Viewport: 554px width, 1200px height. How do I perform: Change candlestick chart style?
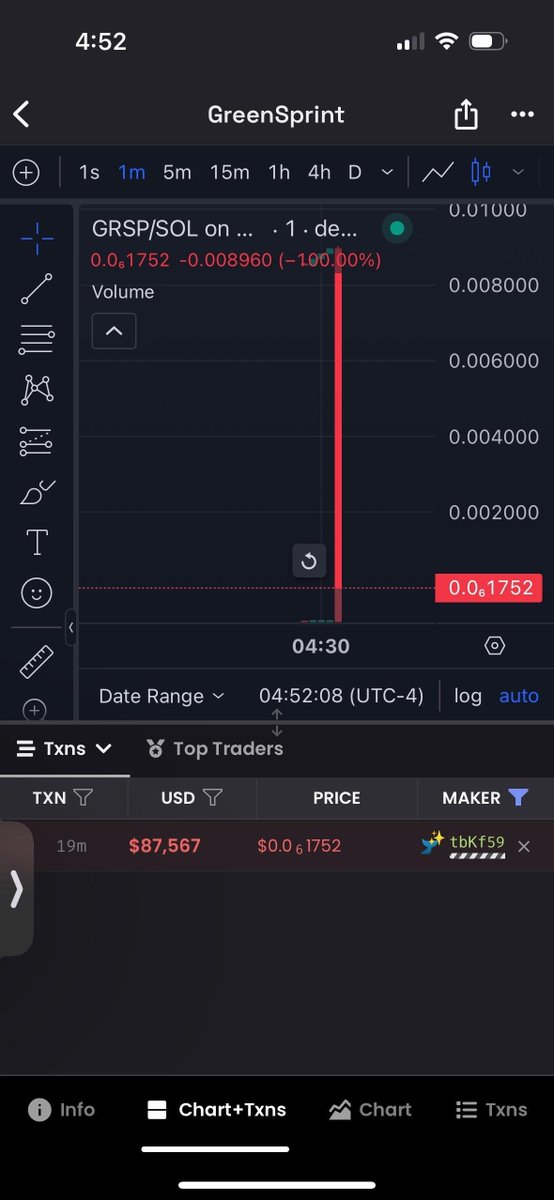coord(481,172)
